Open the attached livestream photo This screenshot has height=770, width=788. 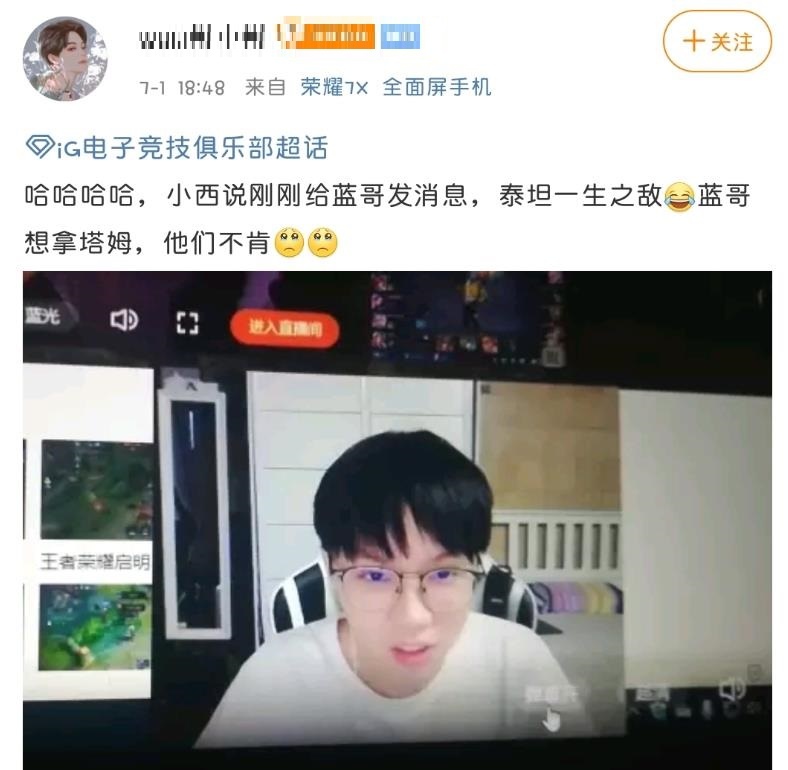coord(397,520)
